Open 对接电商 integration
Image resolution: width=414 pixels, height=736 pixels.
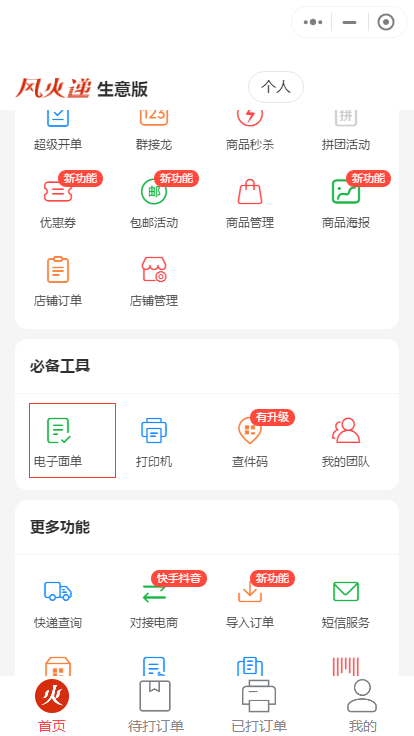pos(154,604)
